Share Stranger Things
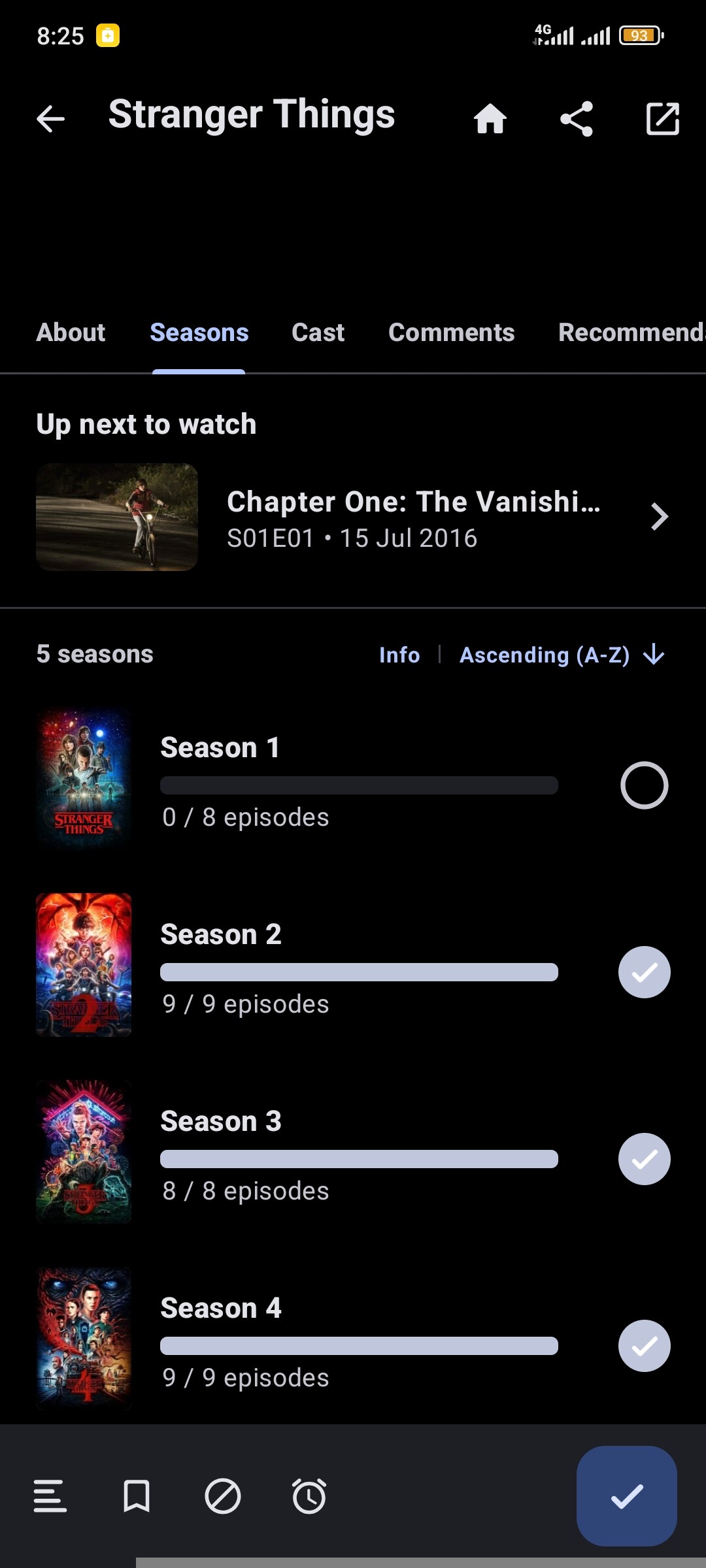The height and width of the screenshot is (1568, 706). click(x=577, y=119)
